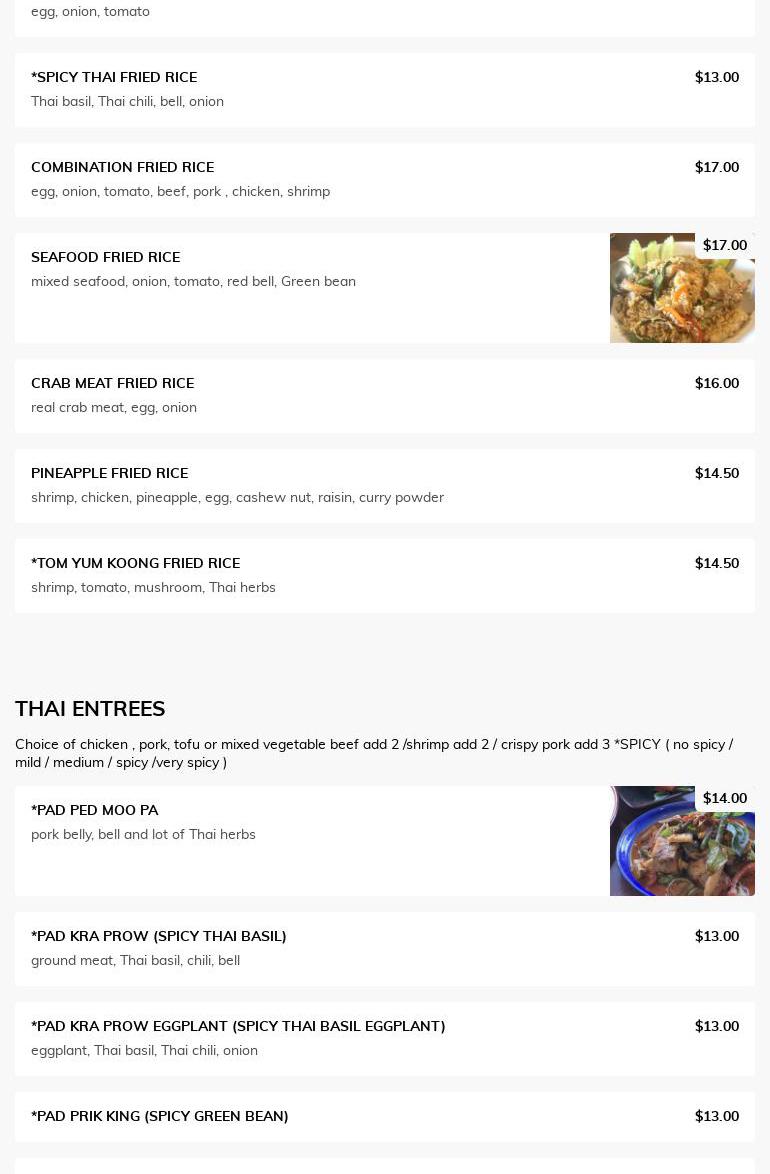
Task: Select Pad Kra Prow (Spicy Thai Basil)
Action: coord(158,936)
